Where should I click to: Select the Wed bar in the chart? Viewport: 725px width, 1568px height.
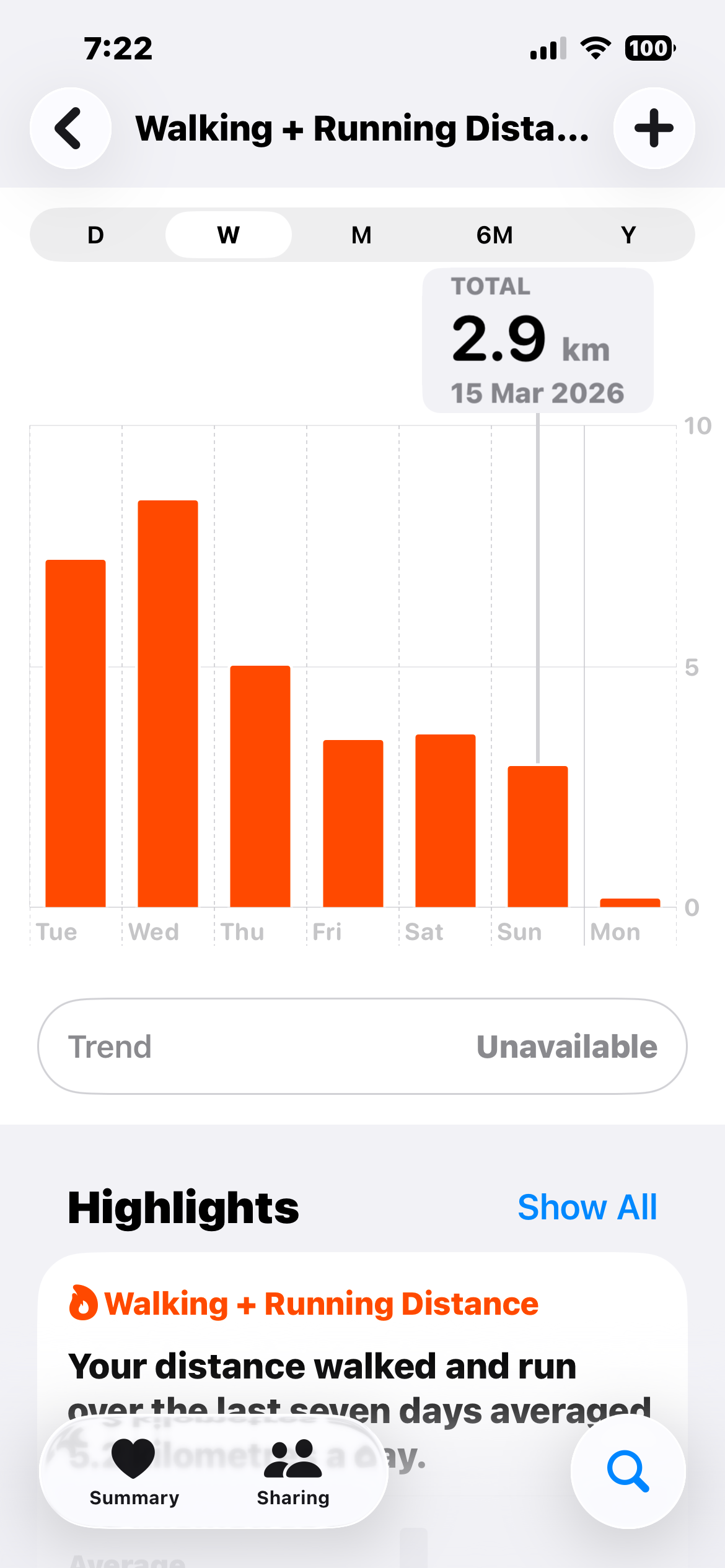click(x=168, y=703)
